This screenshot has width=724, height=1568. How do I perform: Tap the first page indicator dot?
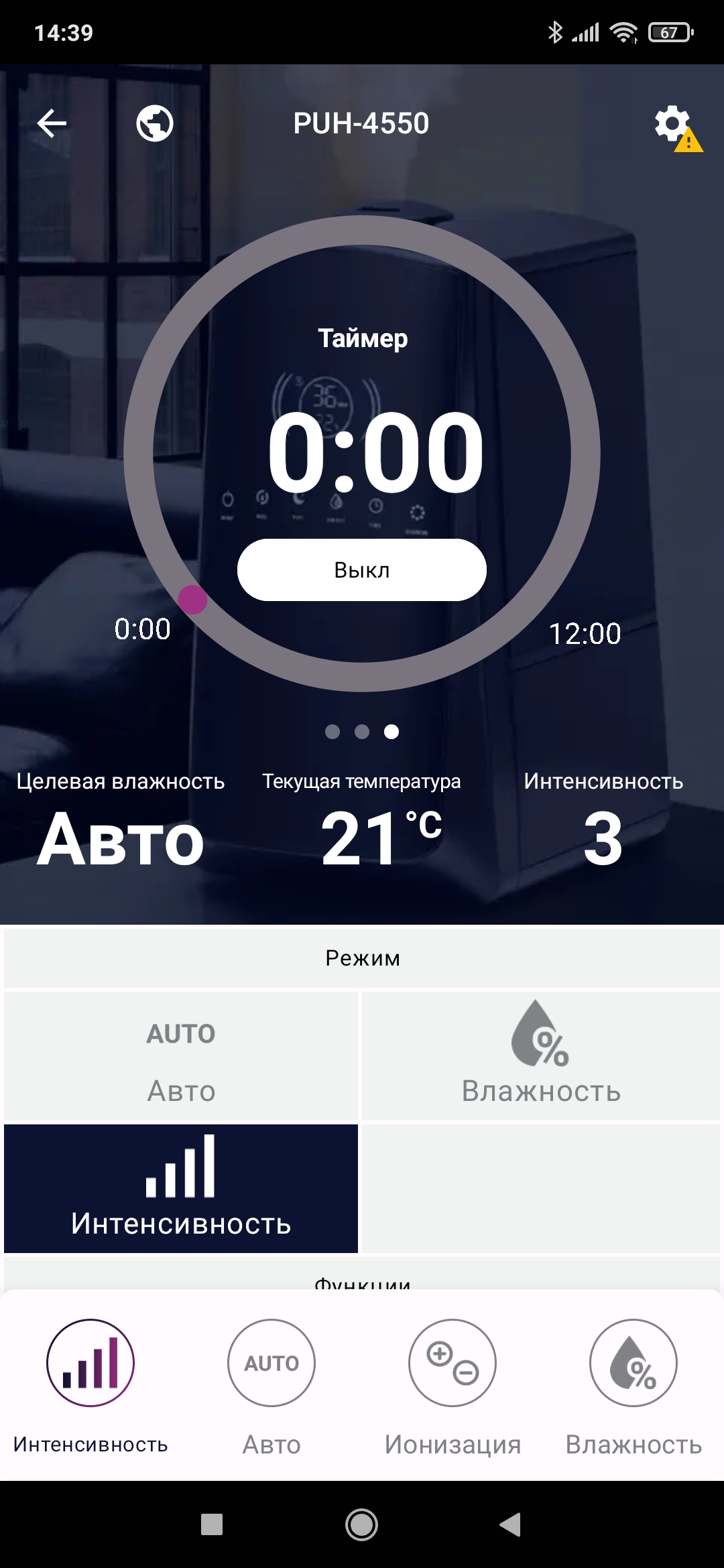click(333, 732)
